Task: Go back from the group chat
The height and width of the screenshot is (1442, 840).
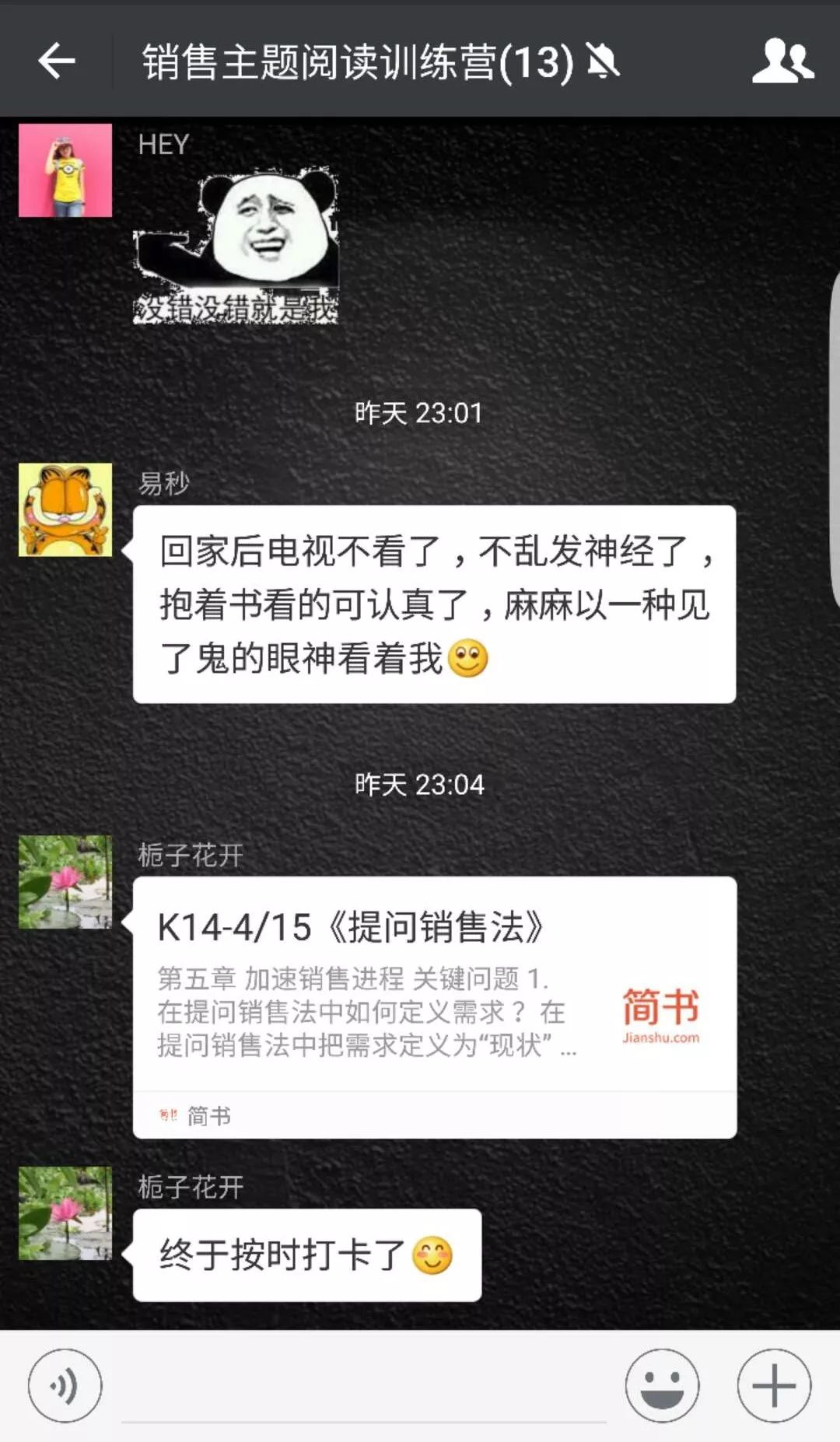Action: click(x=57, y=61)
